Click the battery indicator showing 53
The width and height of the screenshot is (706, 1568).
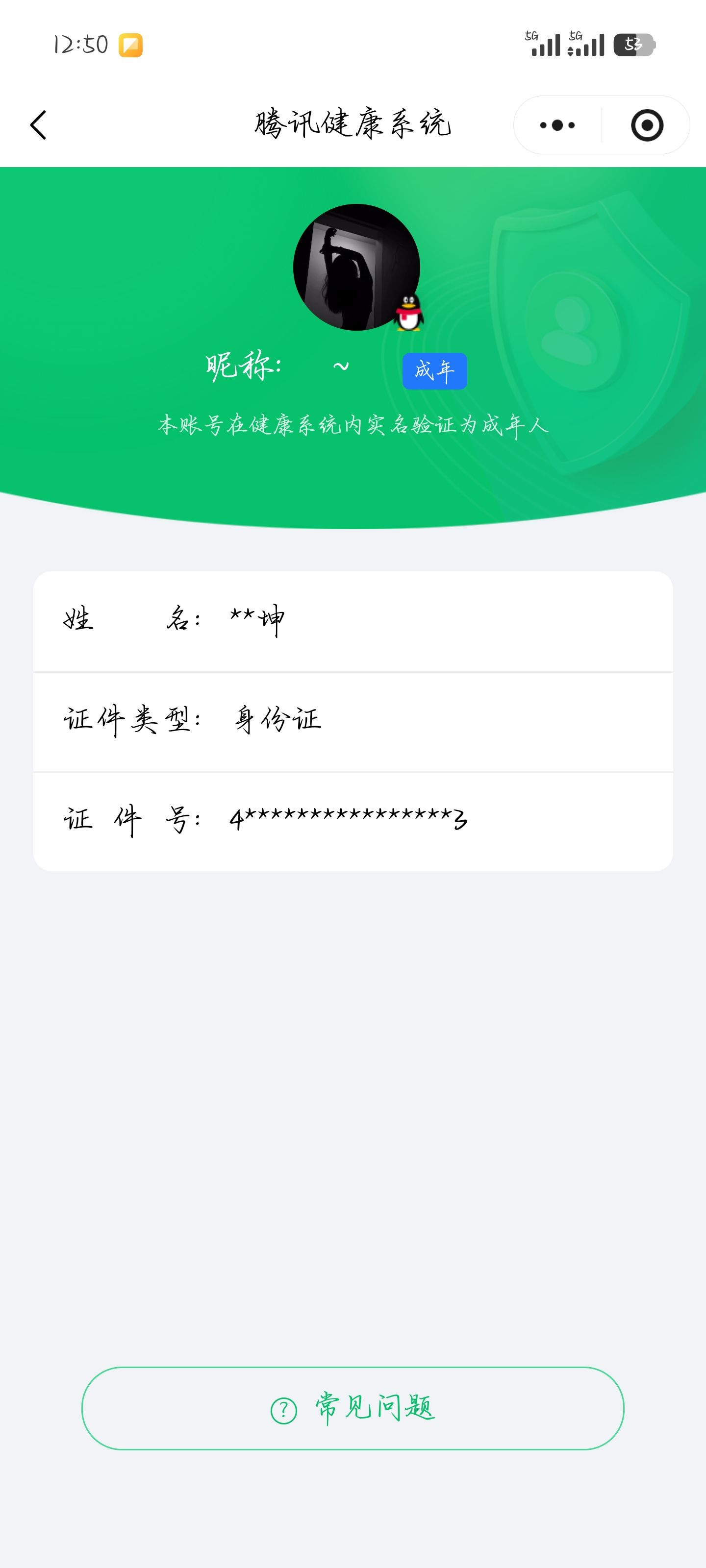click(x=635, y=44)
